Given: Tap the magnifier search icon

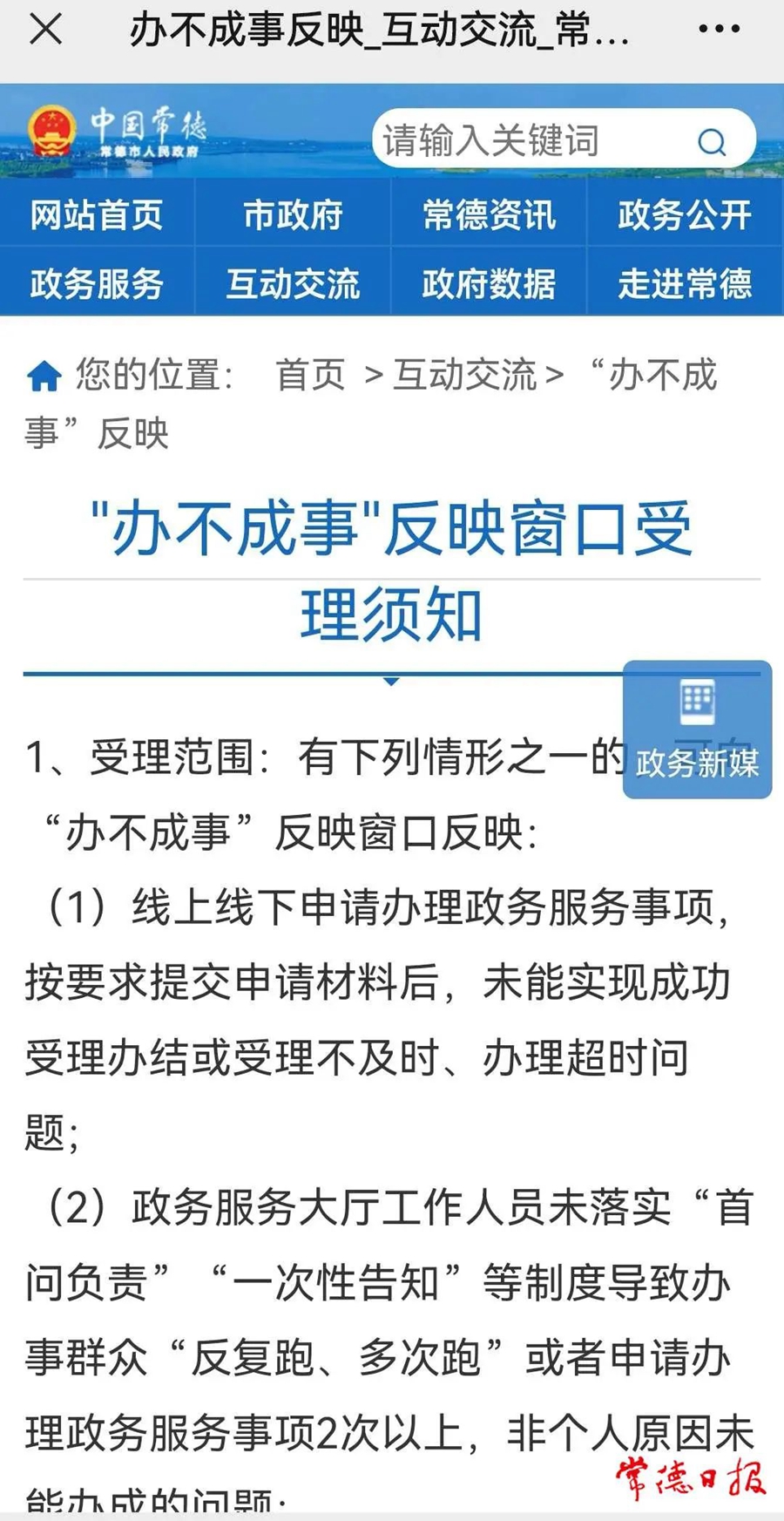Looking at the screenshot, I should pos(712,141).
